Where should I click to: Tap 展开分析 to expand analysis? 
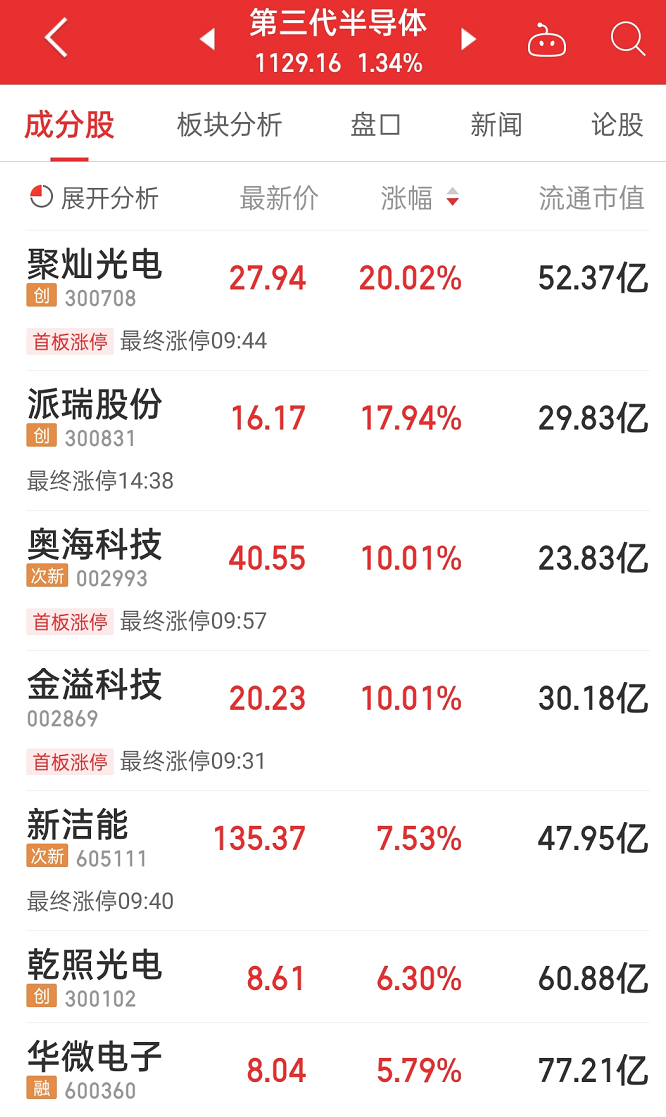95,198
